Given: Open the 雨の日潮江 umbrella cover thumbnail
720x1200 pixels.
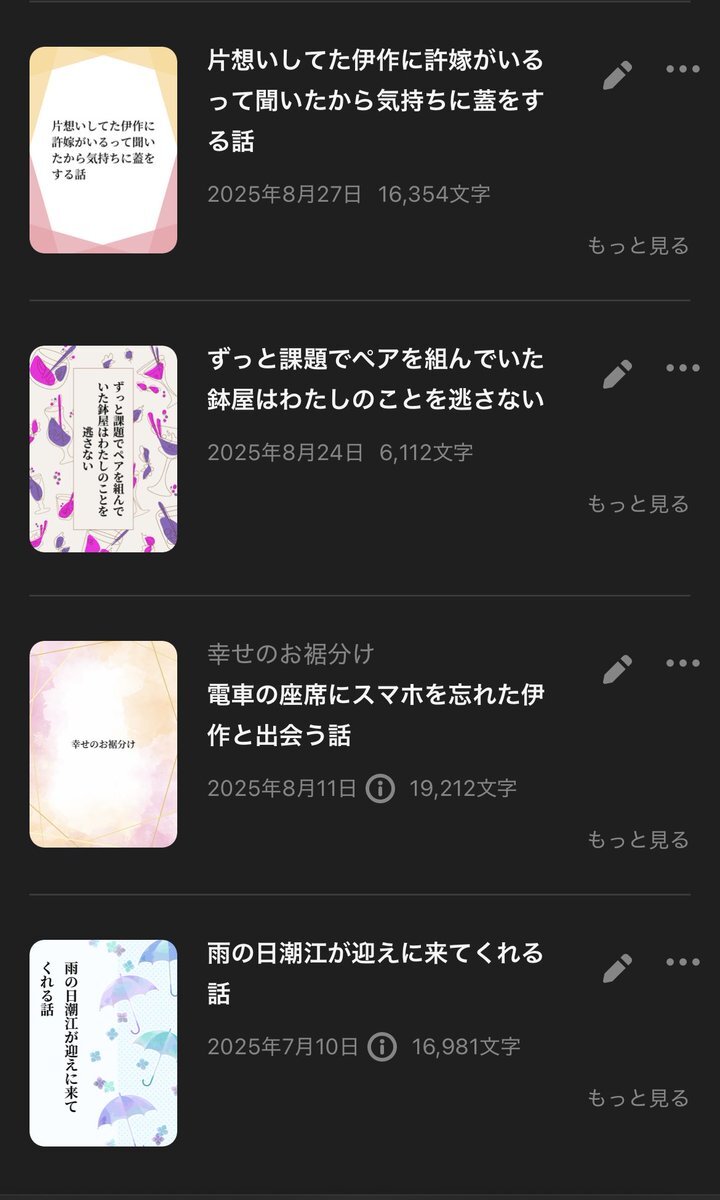Looking at the screenshot, I should 103,1043.
